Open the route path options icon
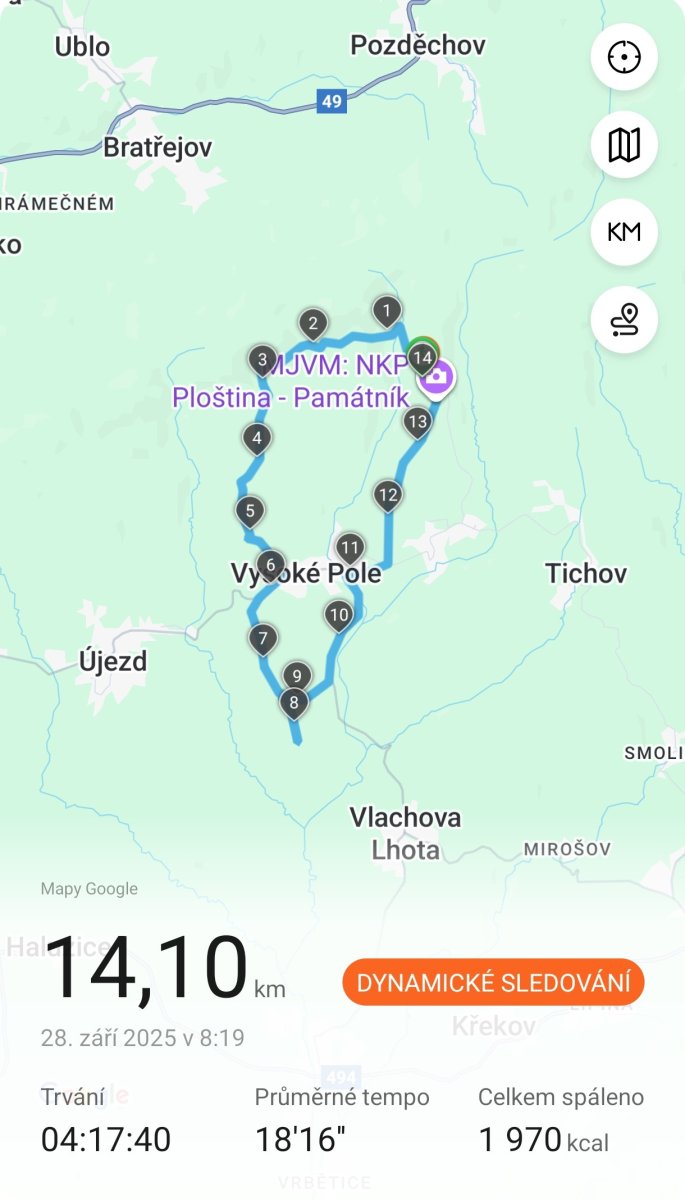The width and height of the screenshot is (685, 1200). pyautogui.click(x=624, y=320)
